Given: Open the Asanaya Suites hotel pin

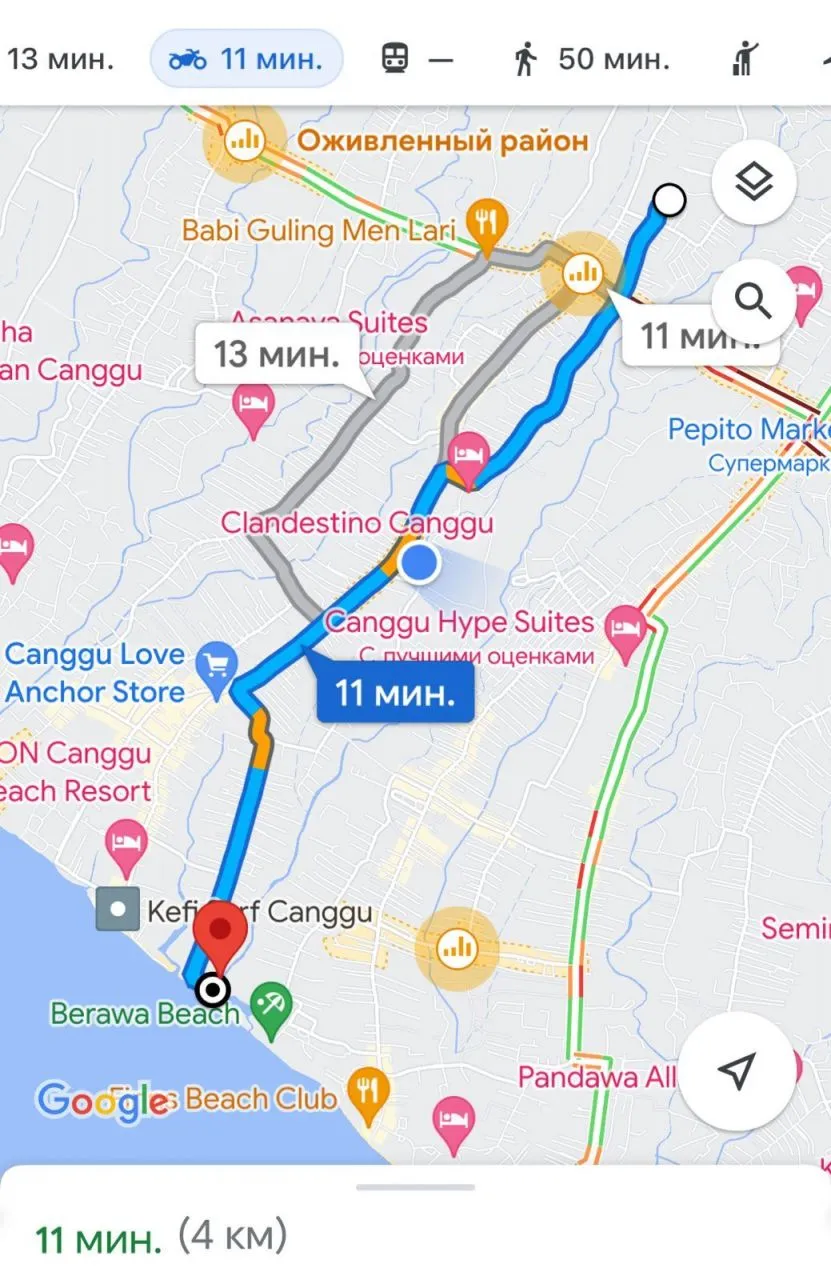Looking at the screenshot, I should (253, 405).
